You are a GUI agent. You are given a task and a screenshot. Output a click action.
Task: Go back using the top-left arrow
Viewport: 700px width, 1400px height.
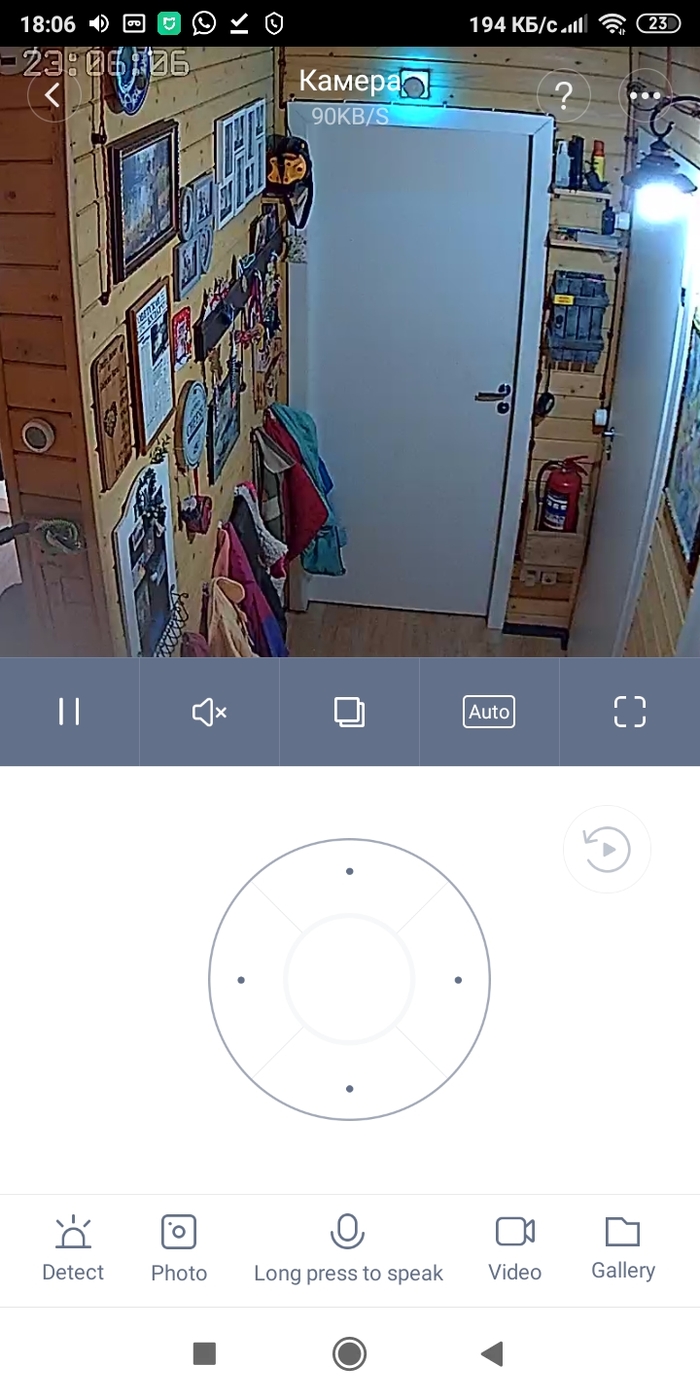pyautogui.click(x=53, y=96)
